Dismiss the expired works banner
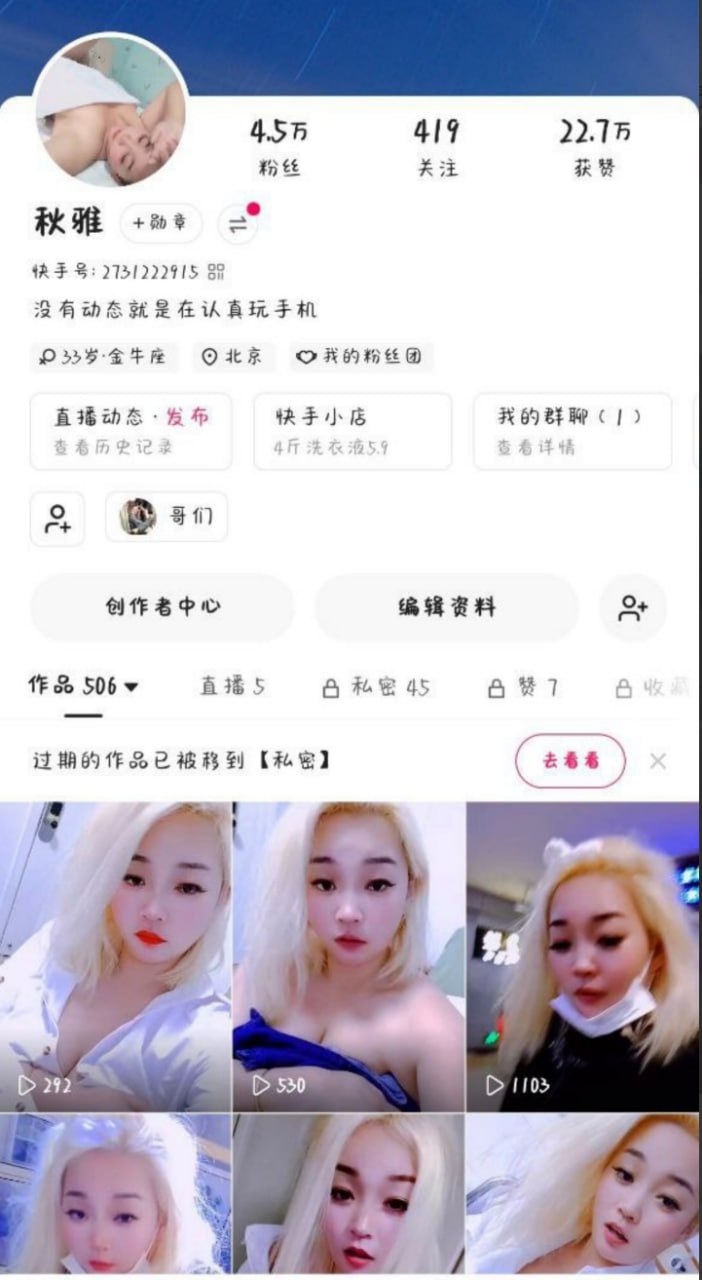The height and width of the screenshot is (1280, 702). pyautogui.click(x=657, y=761)
